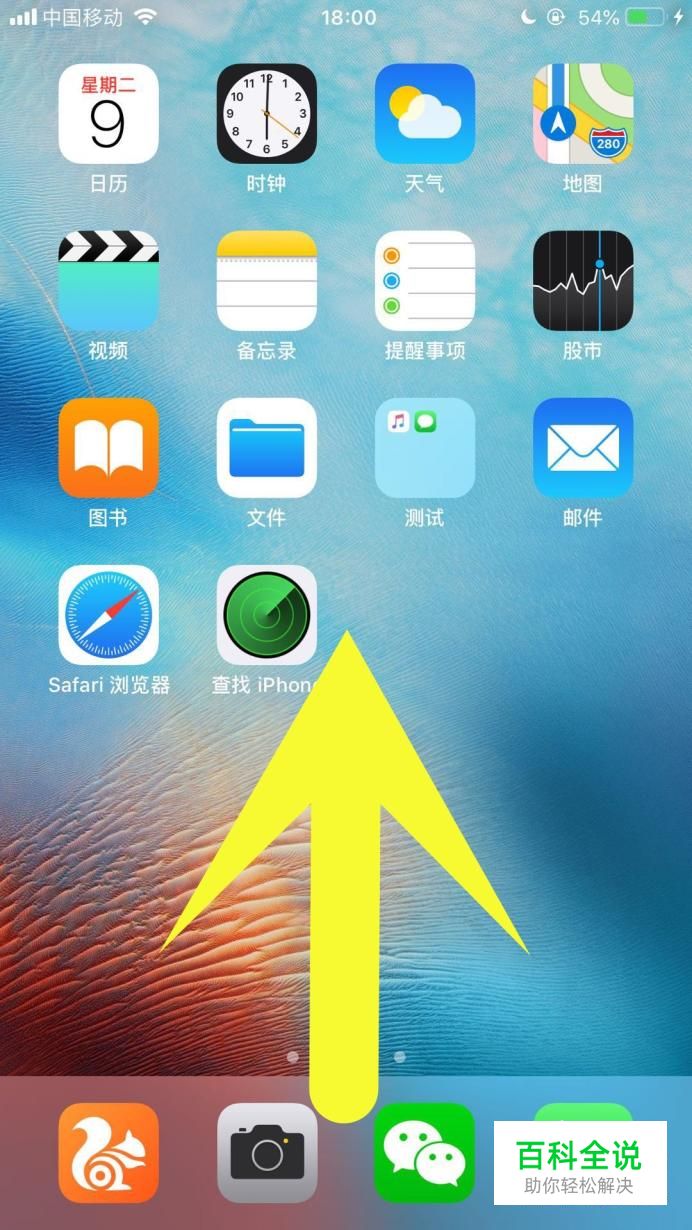Open the 时钟 clock app
This screenshot has width=692, height=1230.
(x=267, y=113)
